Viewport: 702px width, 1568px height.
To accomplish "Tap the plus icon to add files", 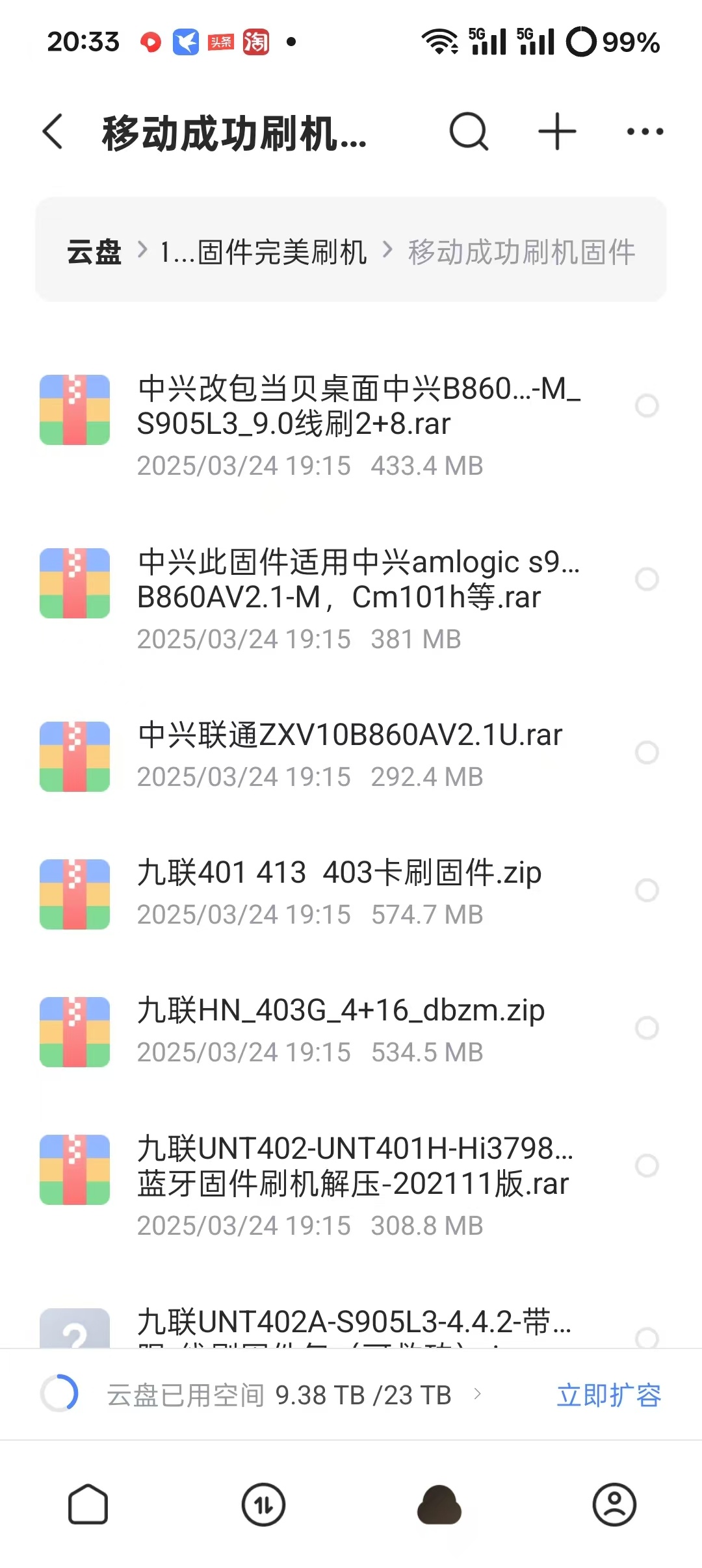I will click(x=557, y=132).
